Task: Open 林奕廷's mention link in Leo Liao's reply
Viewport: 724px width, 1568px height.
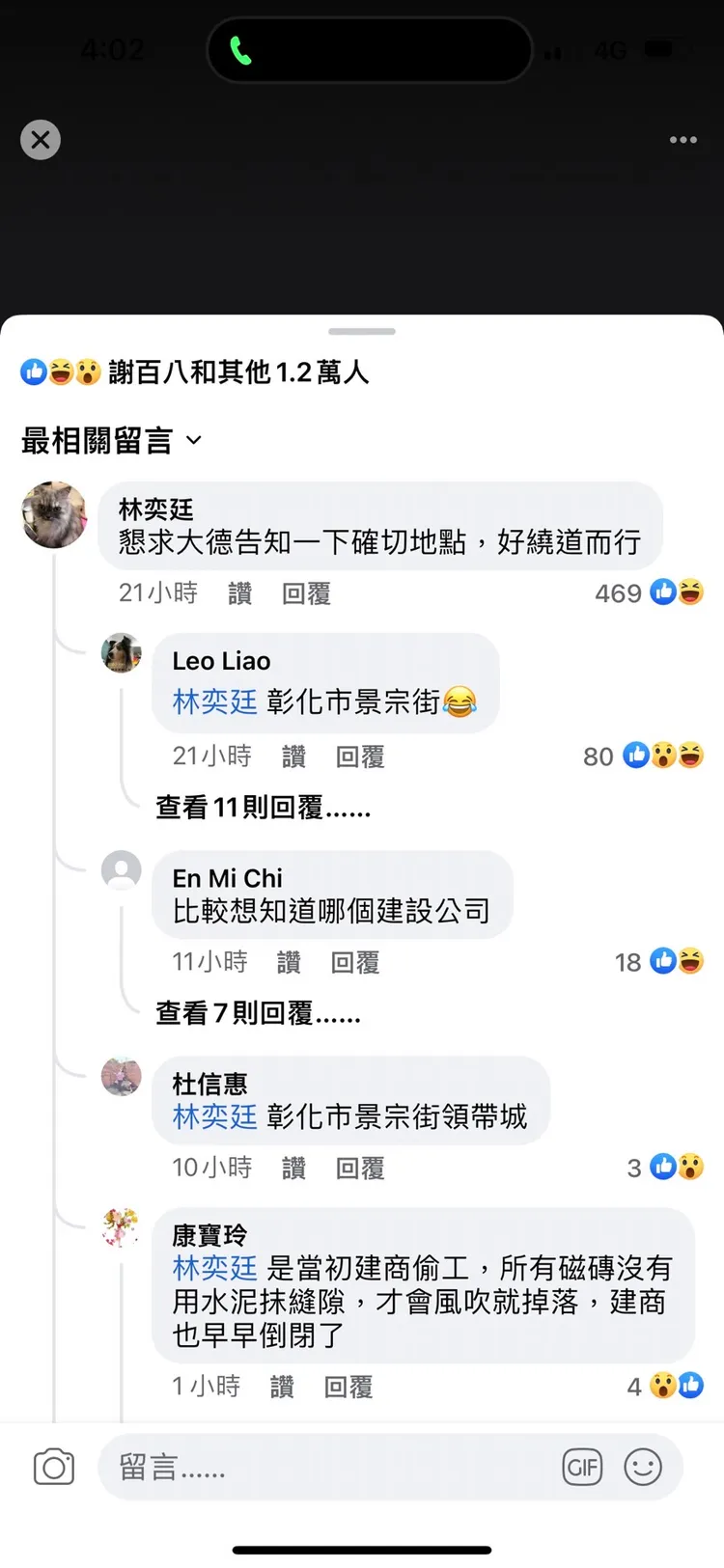Action: [214, 702]
